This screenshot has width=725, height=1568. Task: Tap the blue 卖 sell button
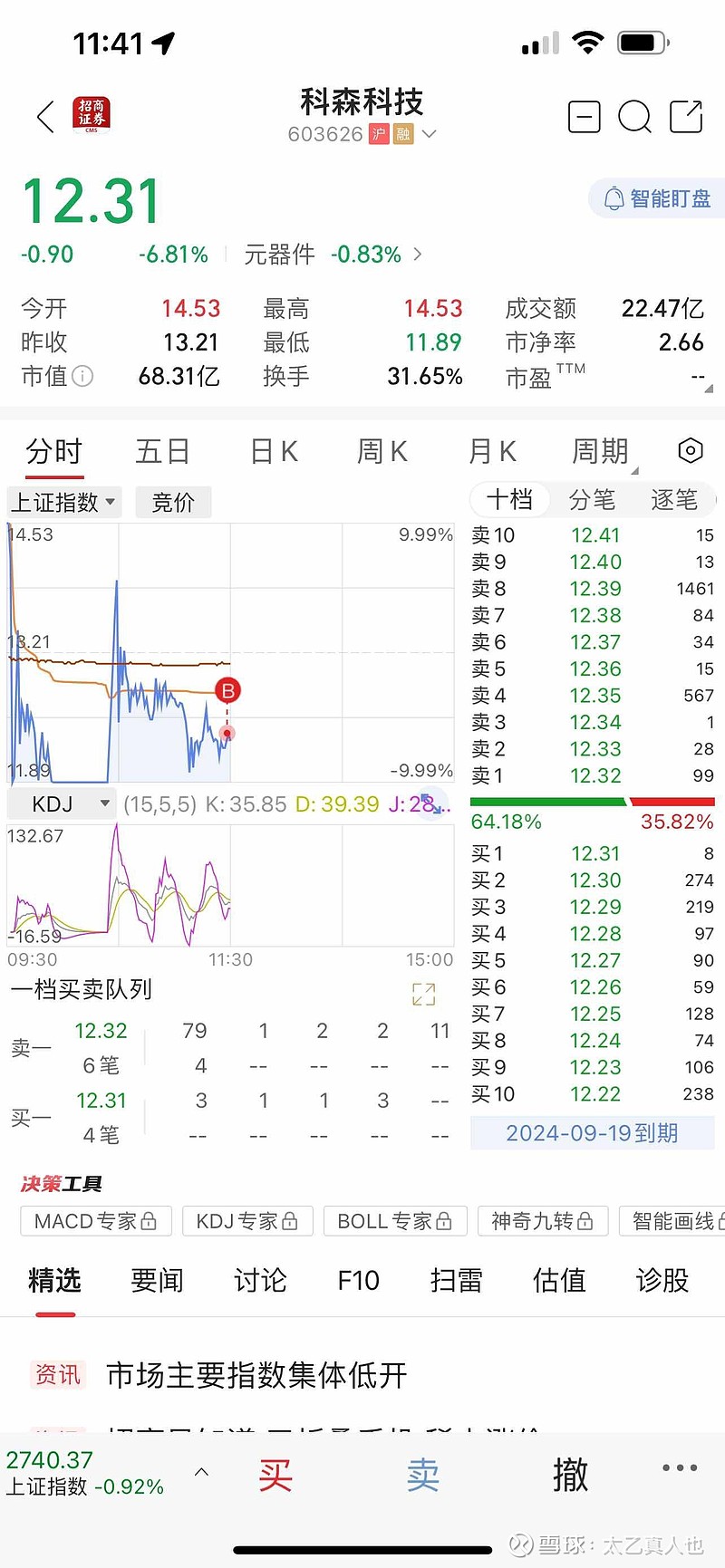coord(423,1475)
